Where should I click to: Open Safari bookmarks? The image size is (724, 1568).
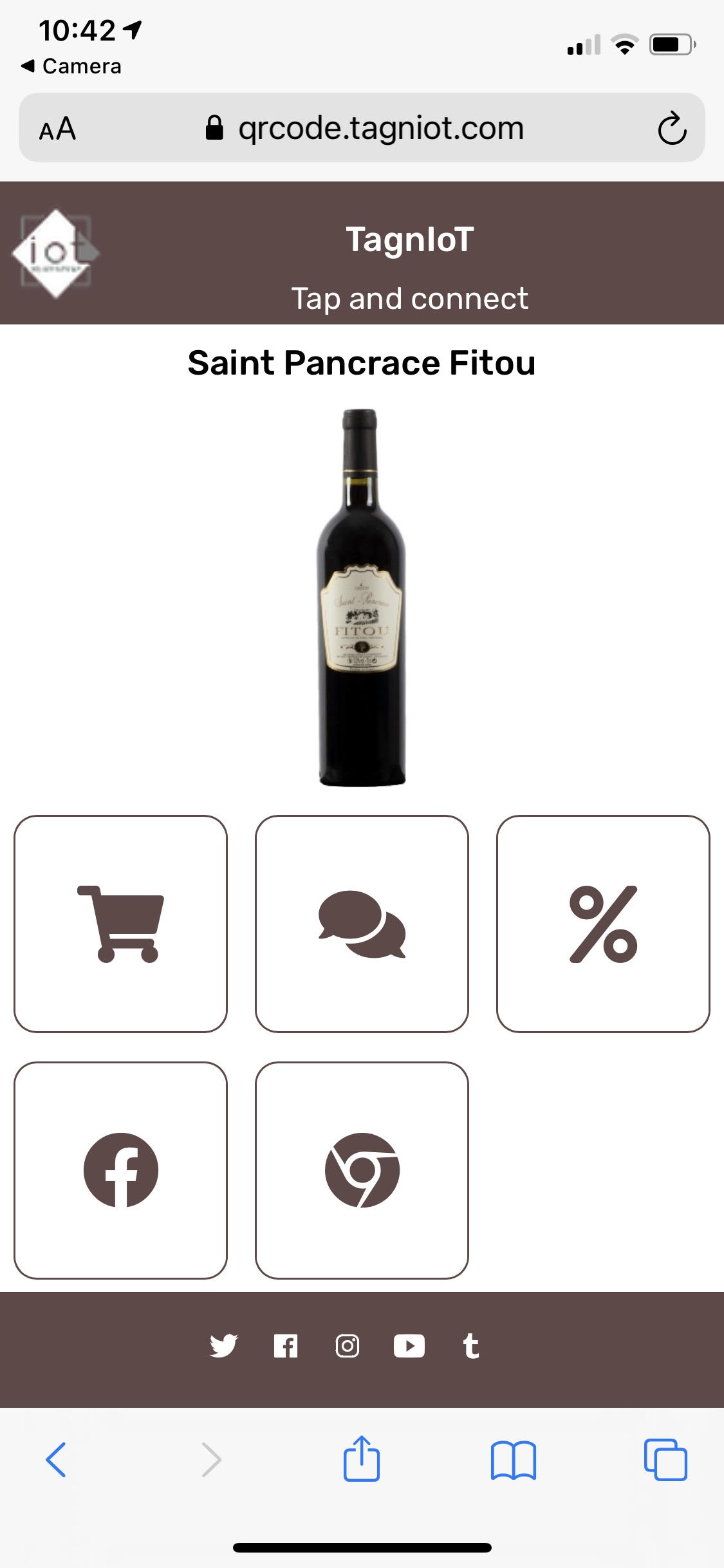pyautogui.click(x=513, y=1459)
